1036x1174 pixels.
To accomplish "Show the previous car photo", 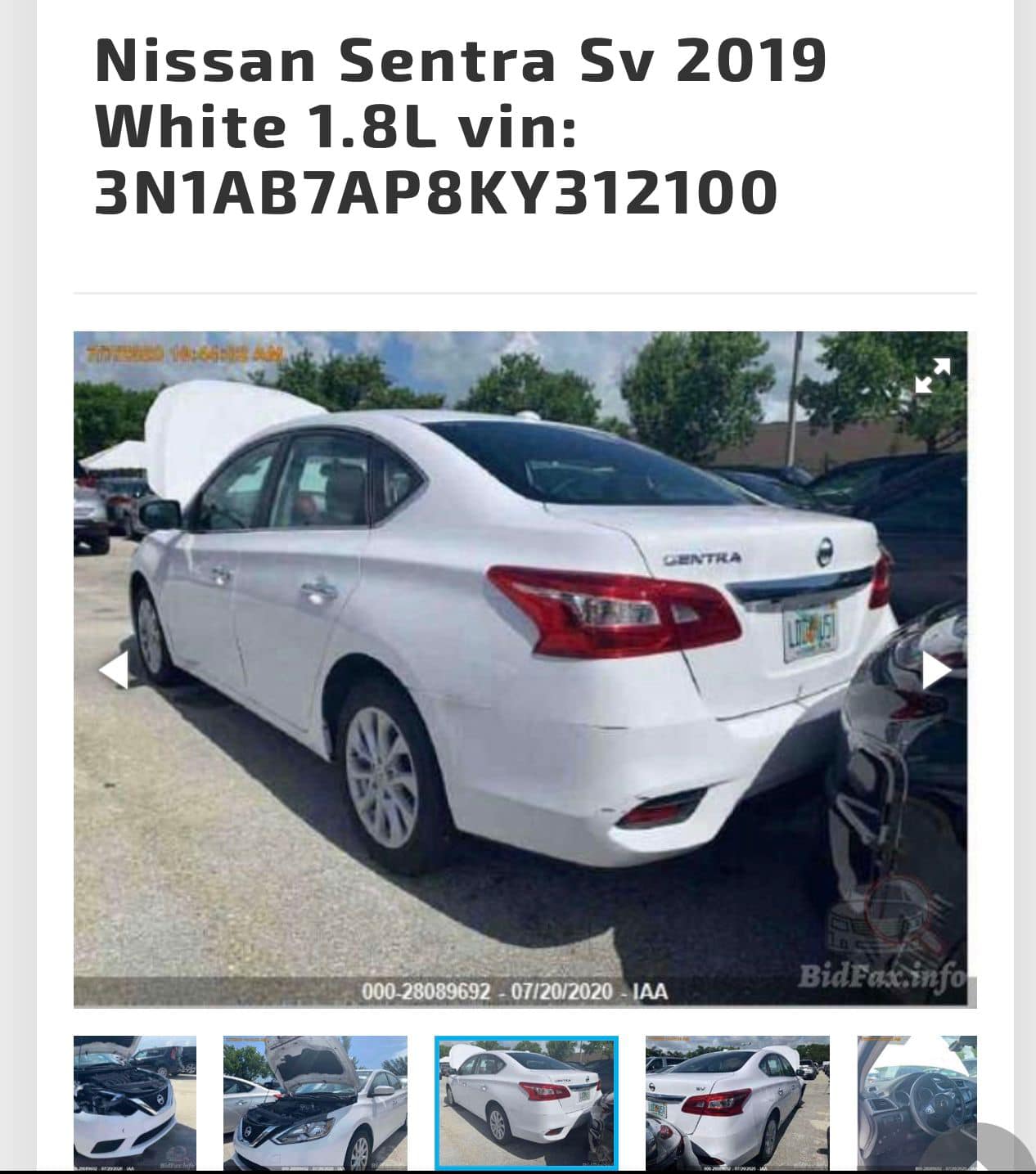I will (114, 671).
